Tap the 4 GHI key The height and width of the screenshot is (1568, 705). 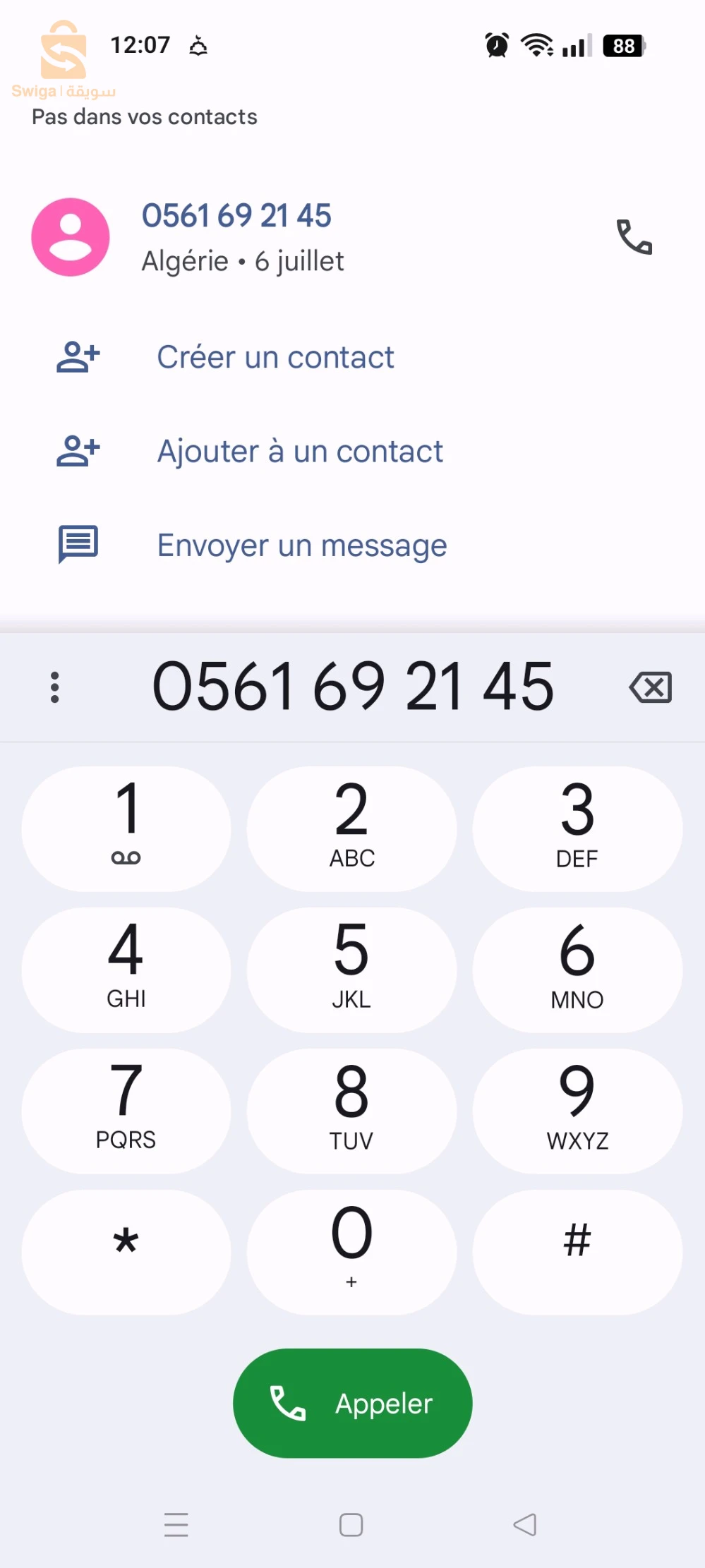point(126,970)
